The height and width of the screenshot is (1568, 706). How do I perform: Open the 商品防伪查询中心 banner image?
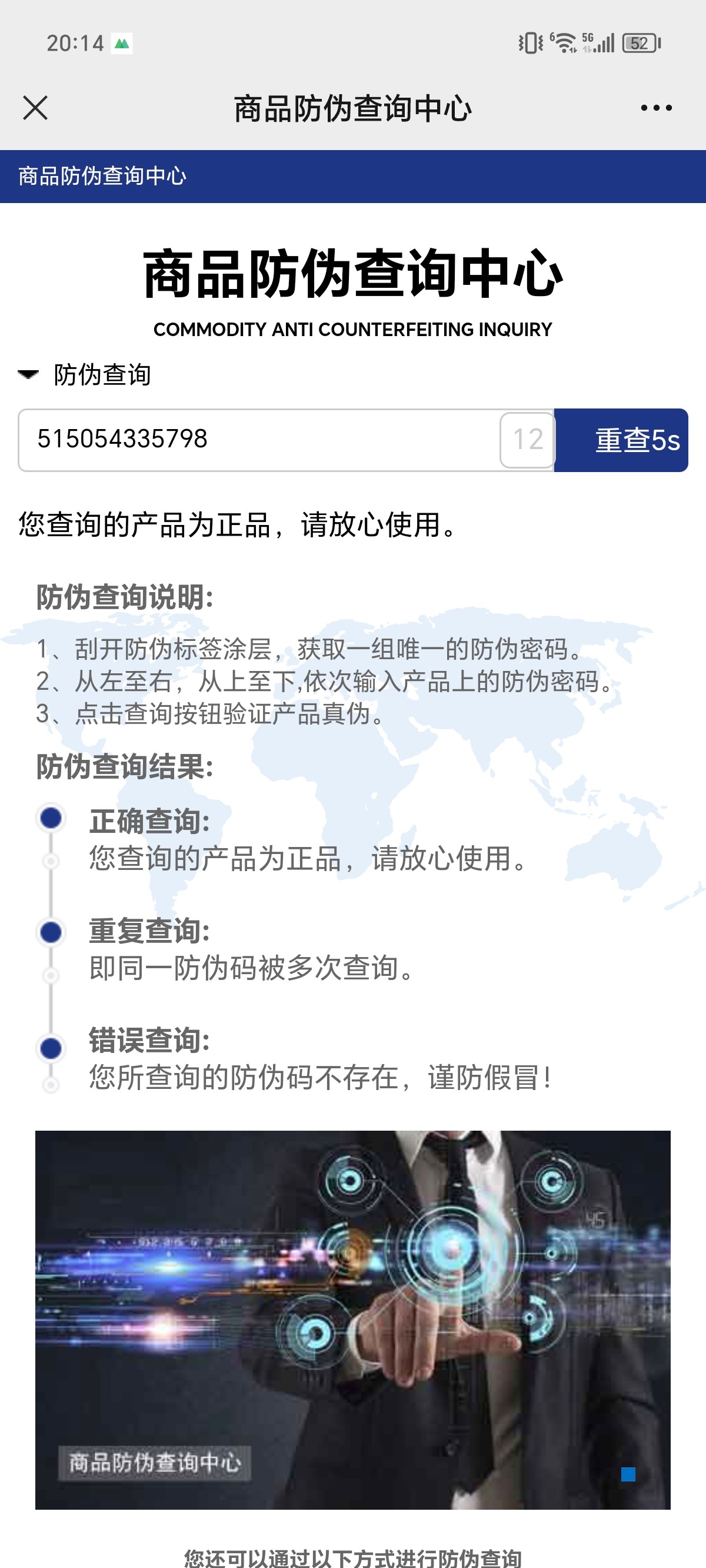[x=353, y=1320]
